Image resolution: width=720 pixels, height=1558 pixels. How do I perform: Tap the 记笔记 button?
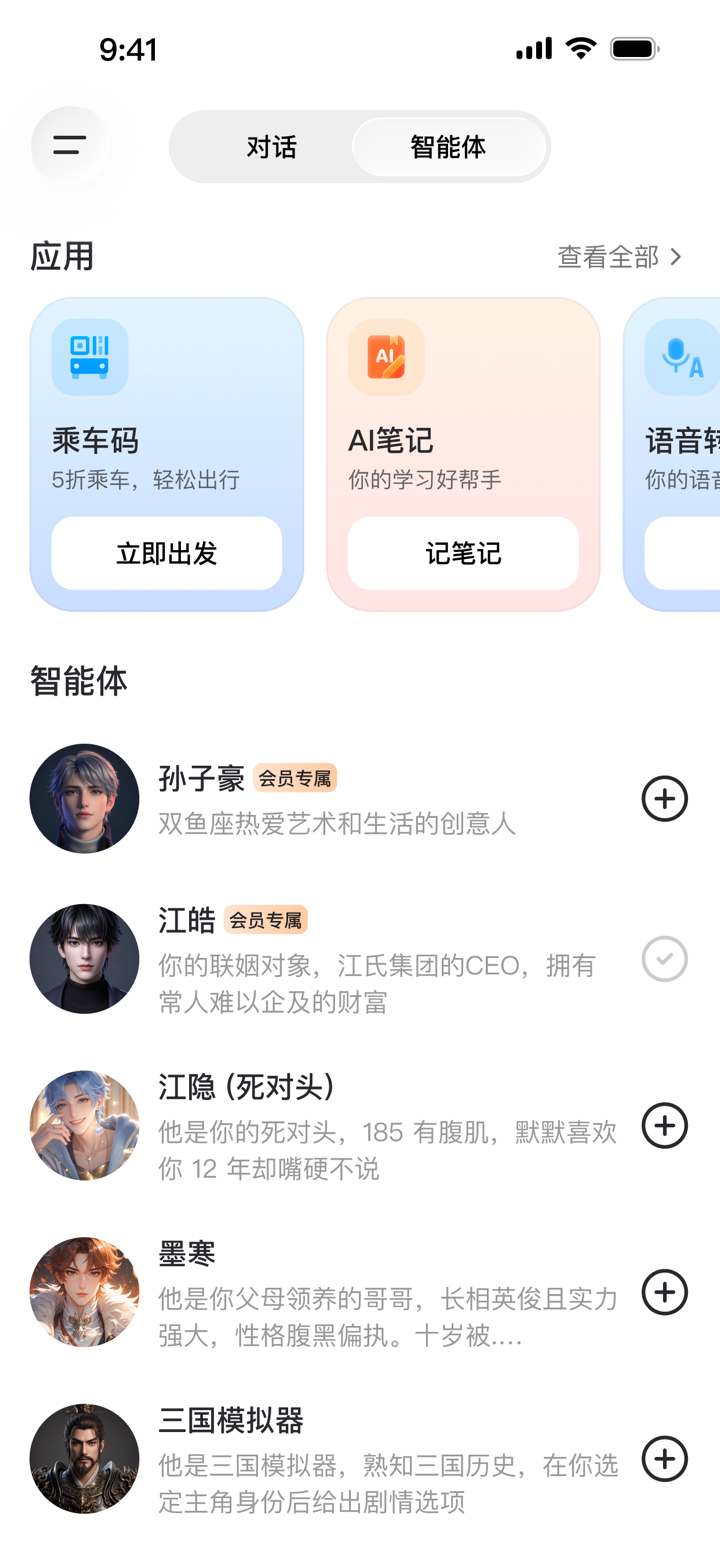click(x=462, y=553)
